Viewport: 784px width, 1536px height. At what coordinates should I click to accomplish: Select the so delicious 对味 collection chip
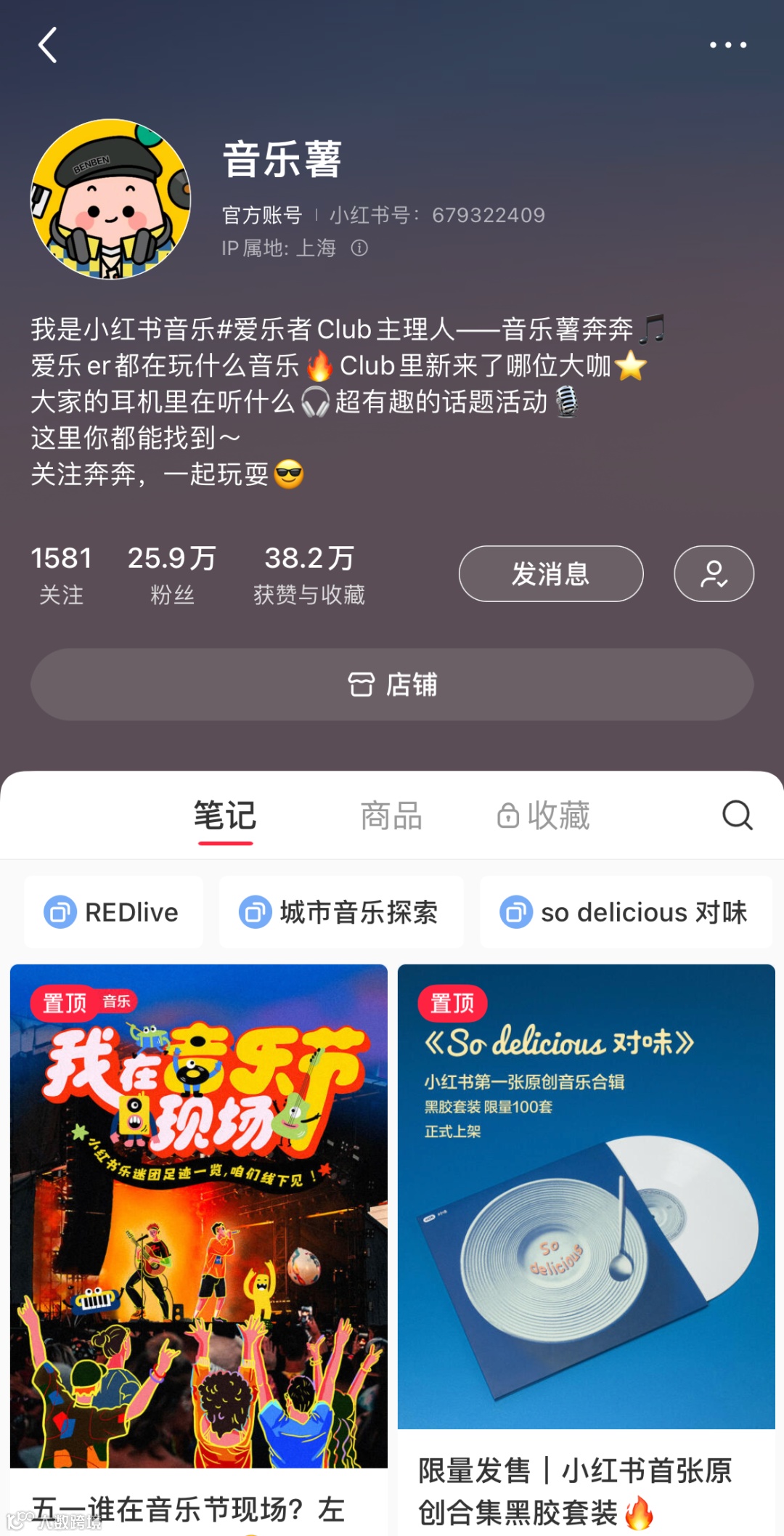point(625,912)
